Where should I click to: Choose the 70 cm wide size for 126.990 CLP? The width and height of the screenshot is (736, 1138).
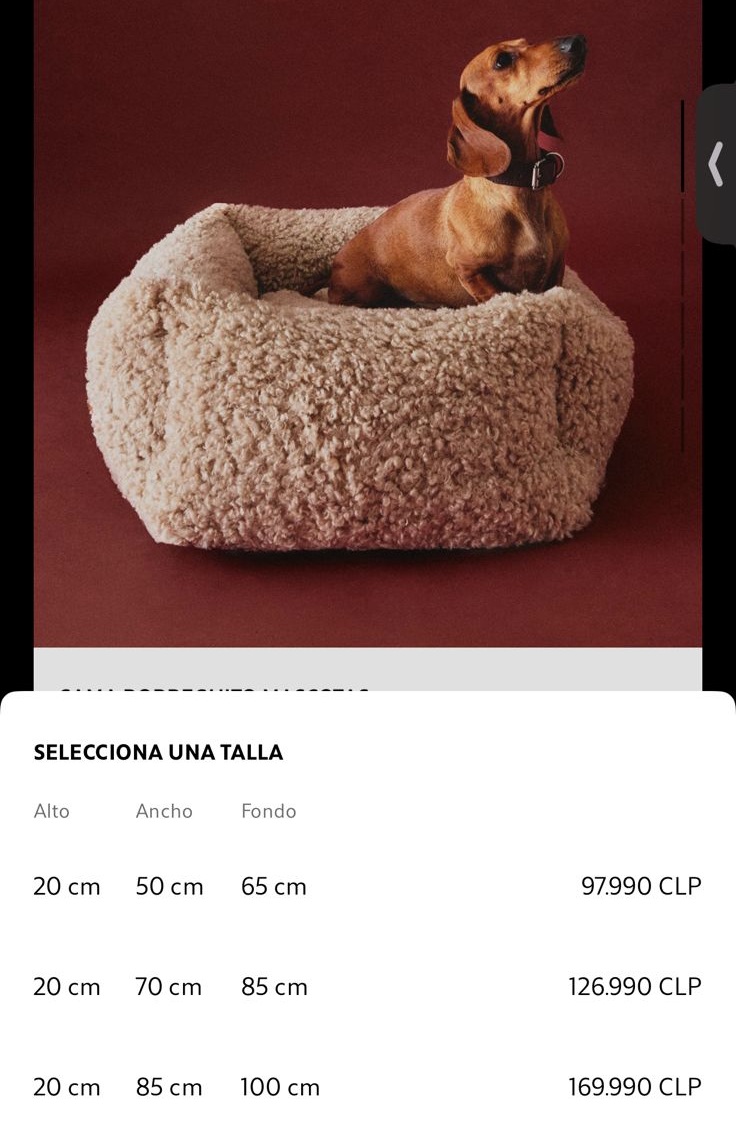[367, 987]
